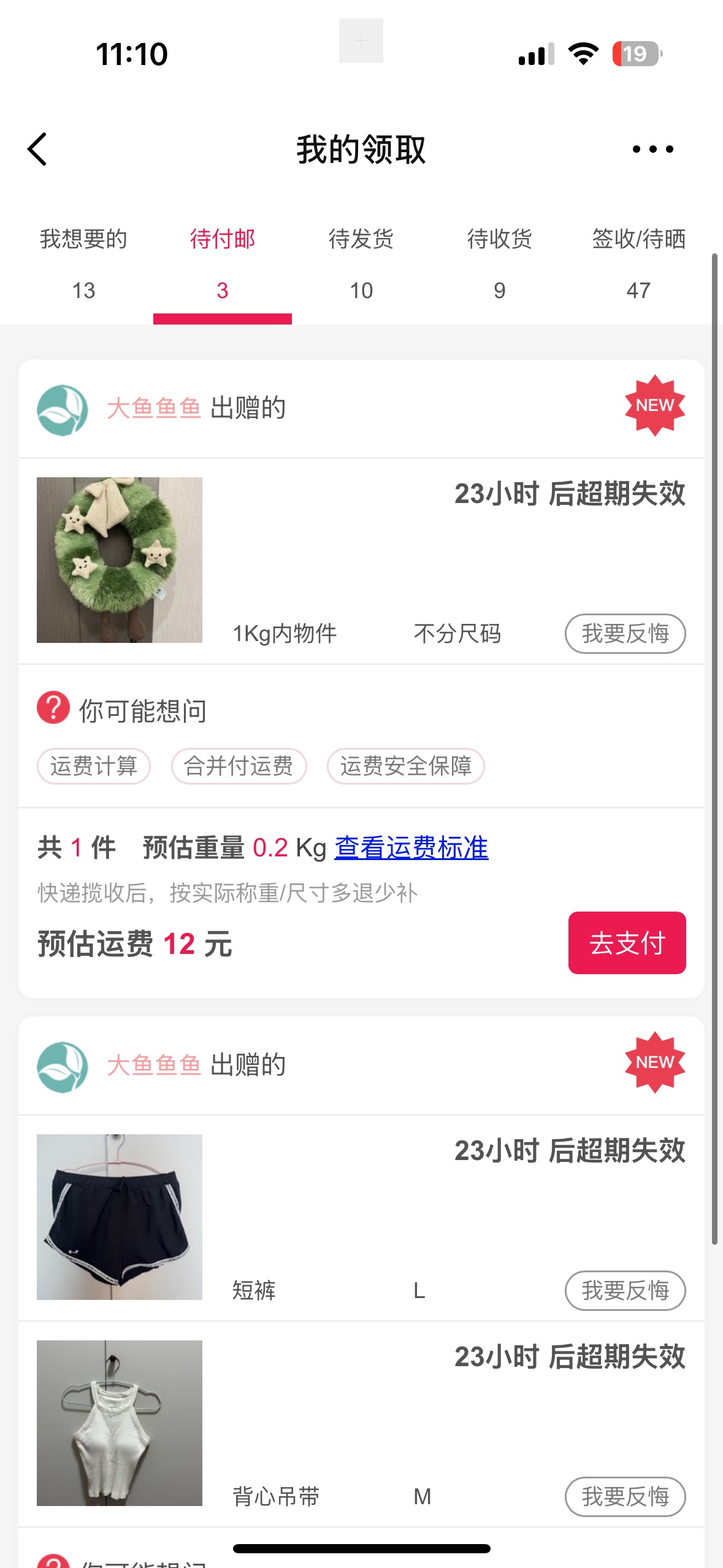Switch to 待发货 tab
The image size is (723, 1568).
(x=361, y=263)
